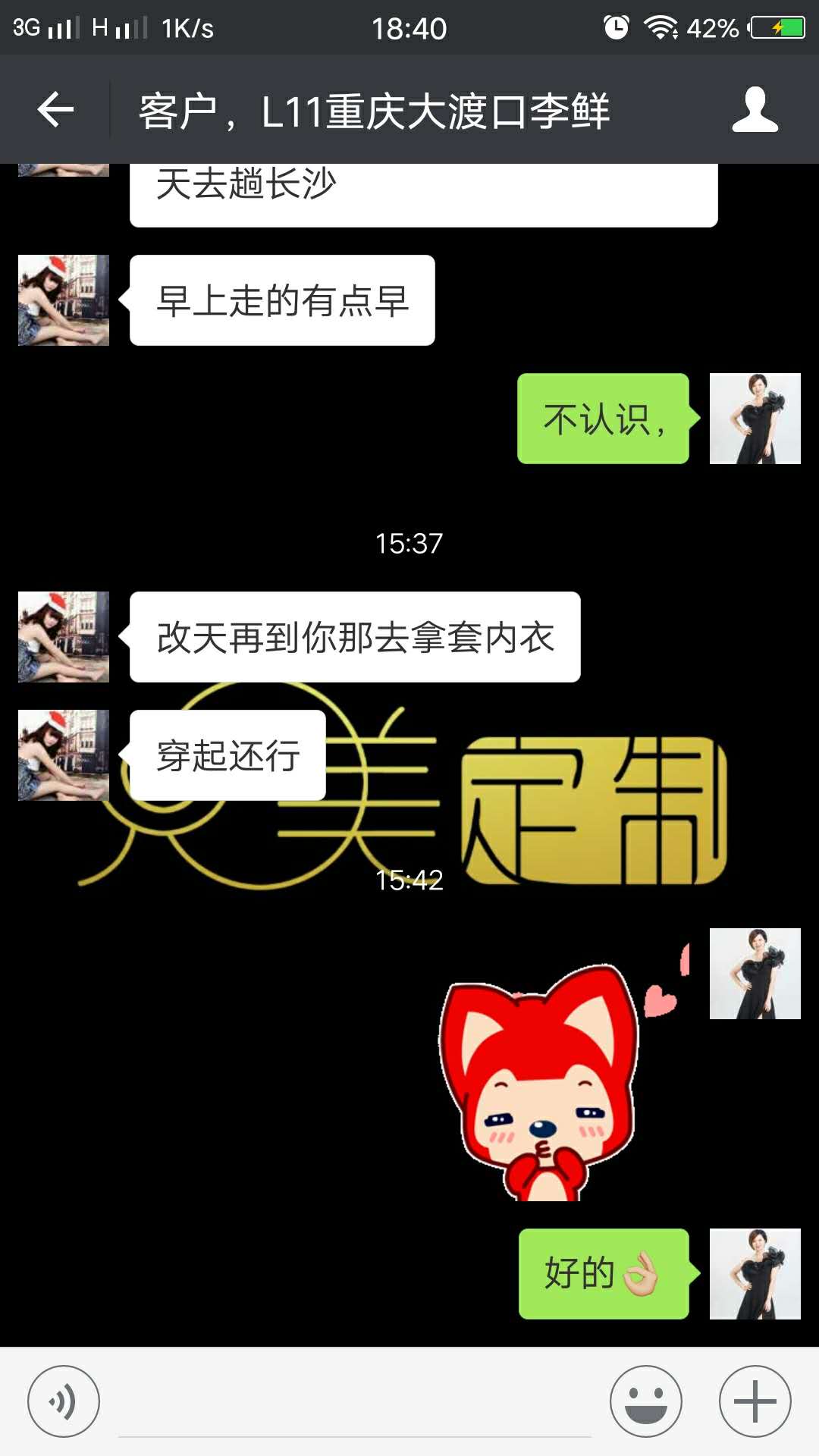Tap my avatar beside 好的 message
Screen dimensions: 819x1456
click(755, 1274)
